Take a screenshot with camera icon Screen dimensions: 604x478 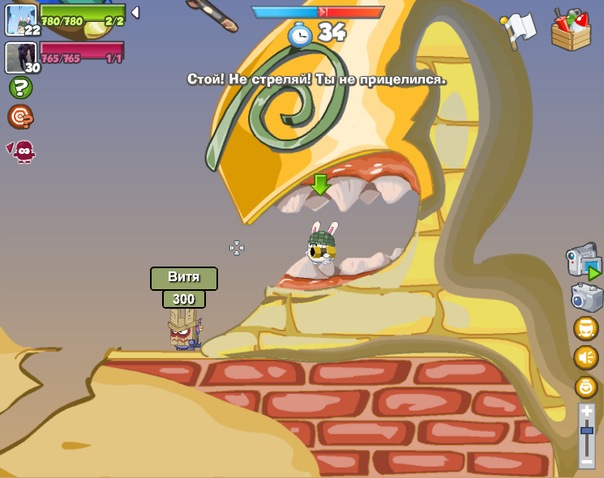pyautogui.click(x=586, y=297)
